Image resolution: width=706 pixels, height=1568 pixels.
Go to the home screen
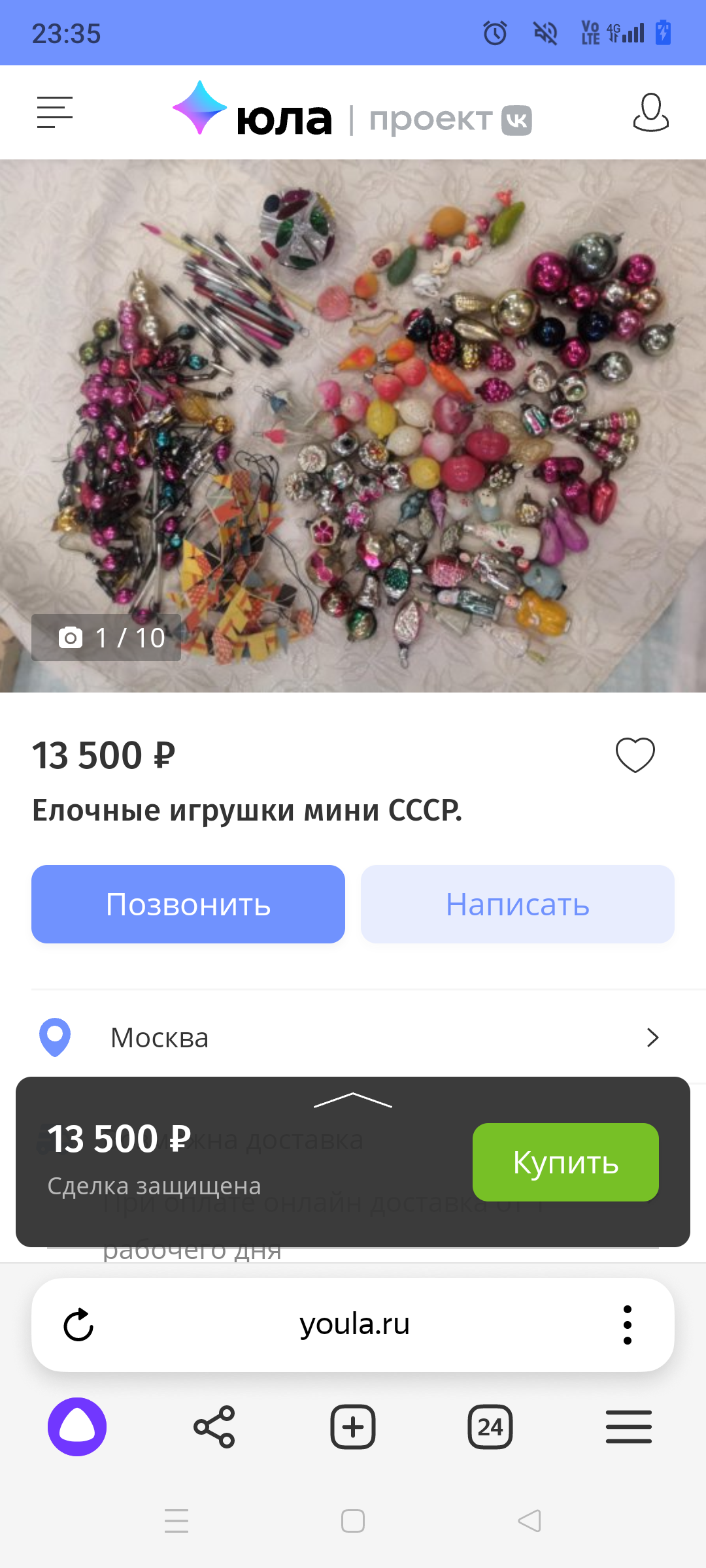click(x=353, y=1521)
